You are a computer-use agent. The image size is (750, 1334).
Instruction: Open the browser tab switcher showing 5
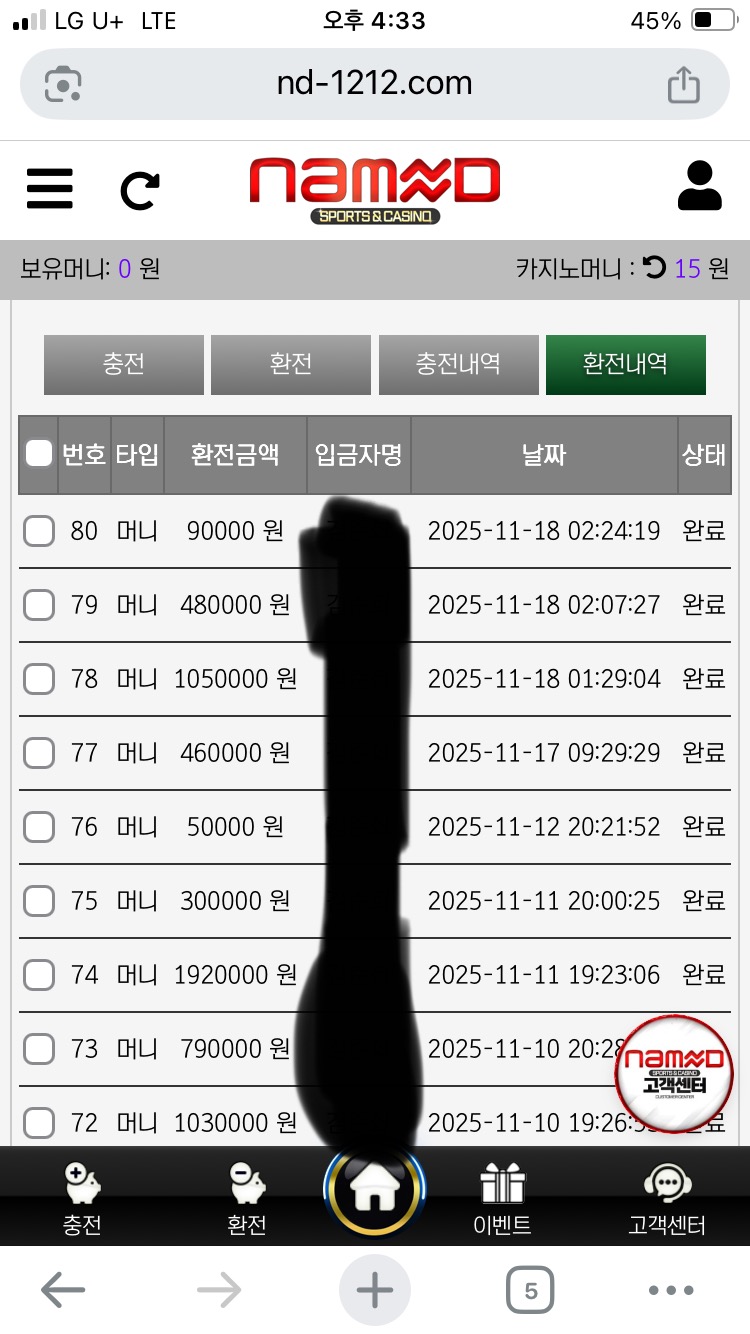(x=530, y=1291)
